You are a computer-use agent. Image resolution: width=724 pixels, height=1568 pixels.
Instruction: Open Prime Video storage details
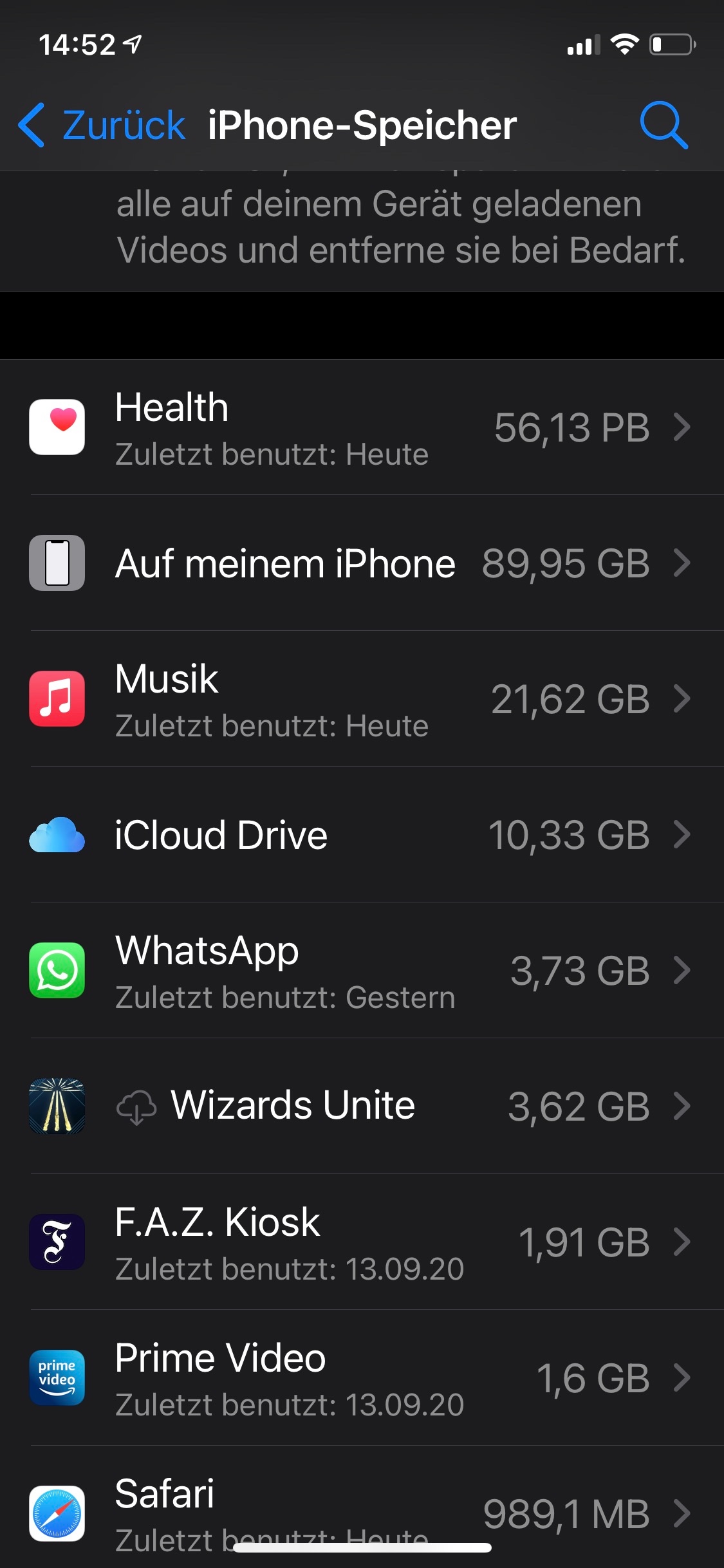tap(362, 1378)
